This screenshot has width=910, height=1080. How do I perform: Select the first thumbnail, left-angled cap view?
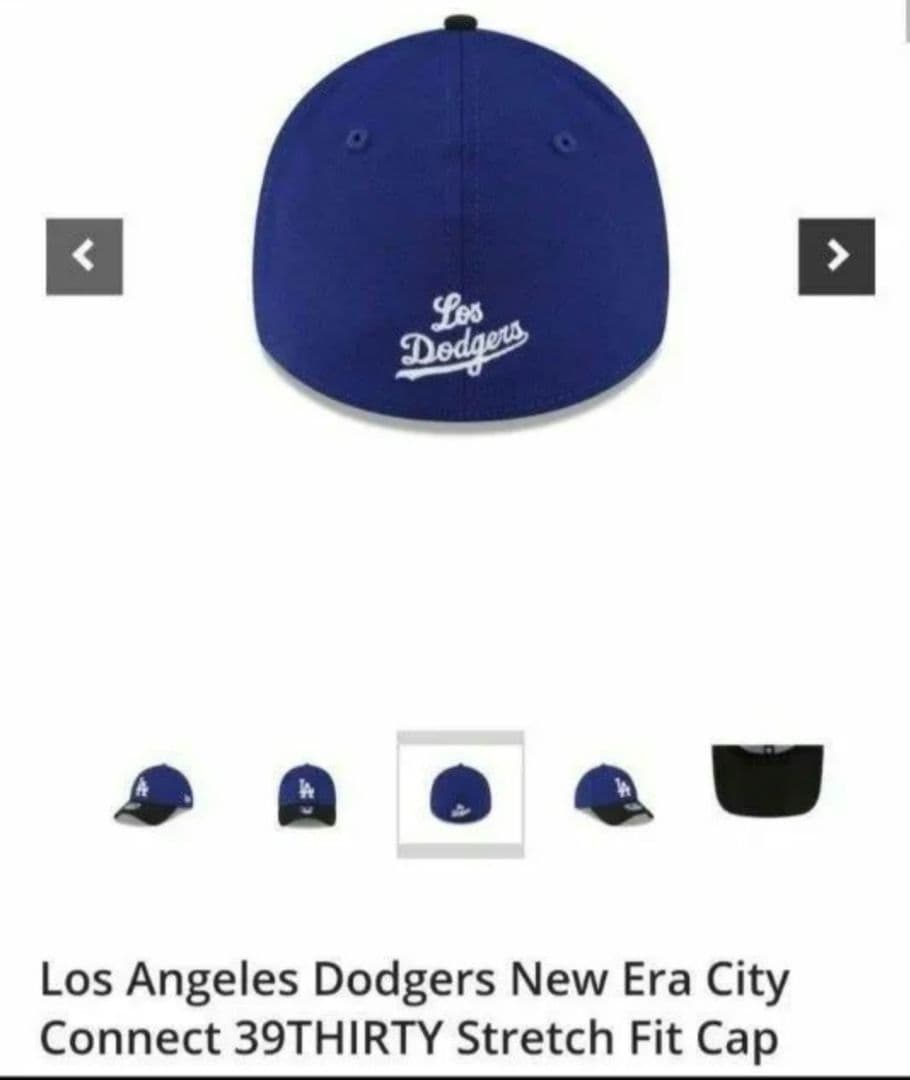tap(153, 794)
